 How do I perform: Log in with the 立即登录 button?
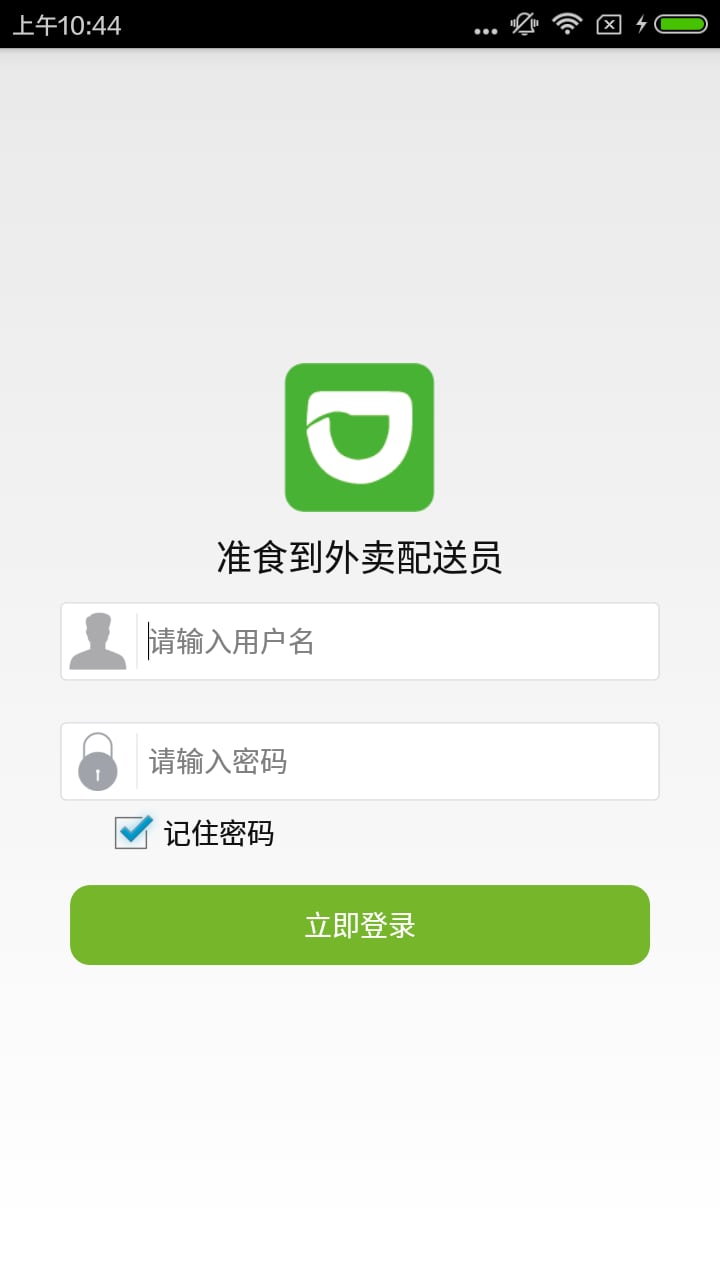[360, 925]
